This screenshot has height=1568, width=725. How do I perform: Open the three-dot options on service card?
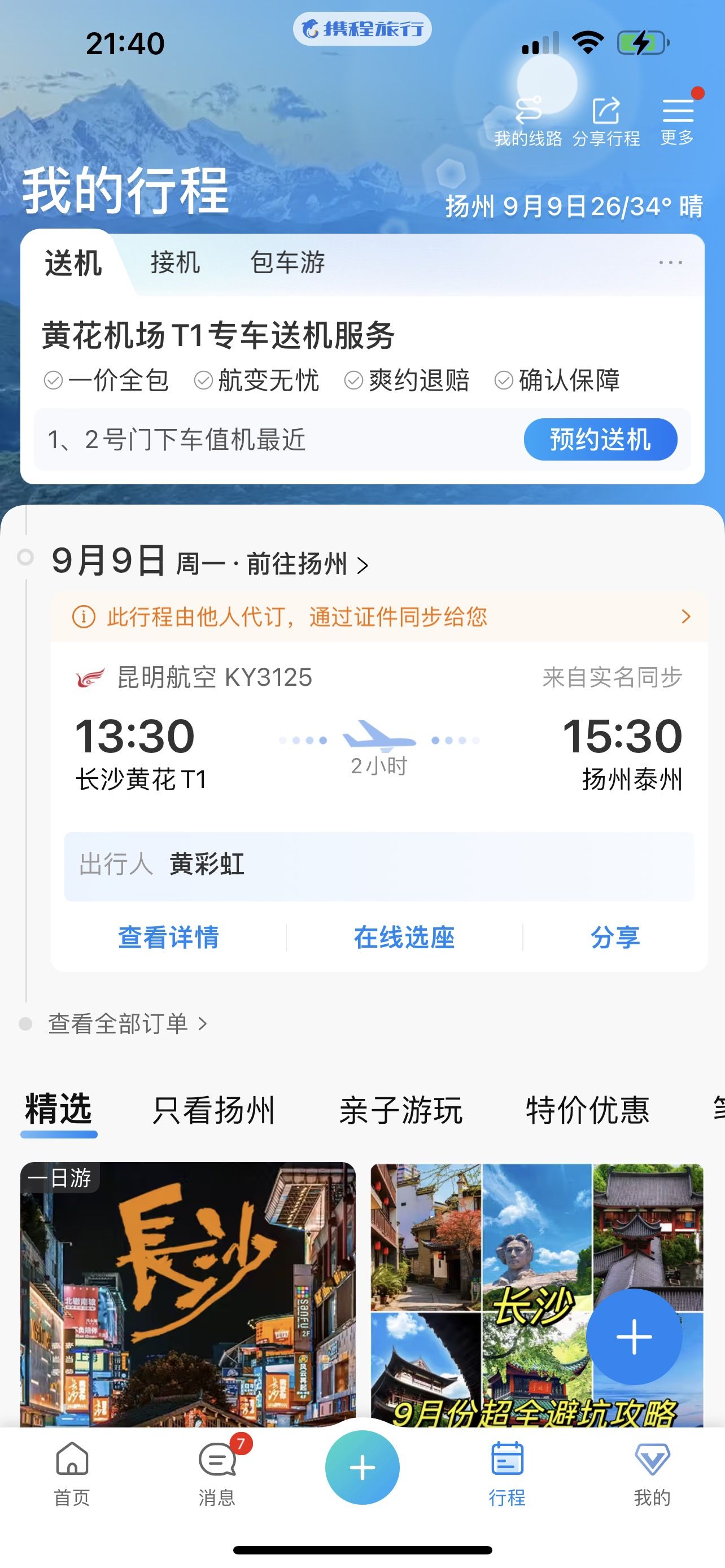pyautogui.click(x=670, y=262)
